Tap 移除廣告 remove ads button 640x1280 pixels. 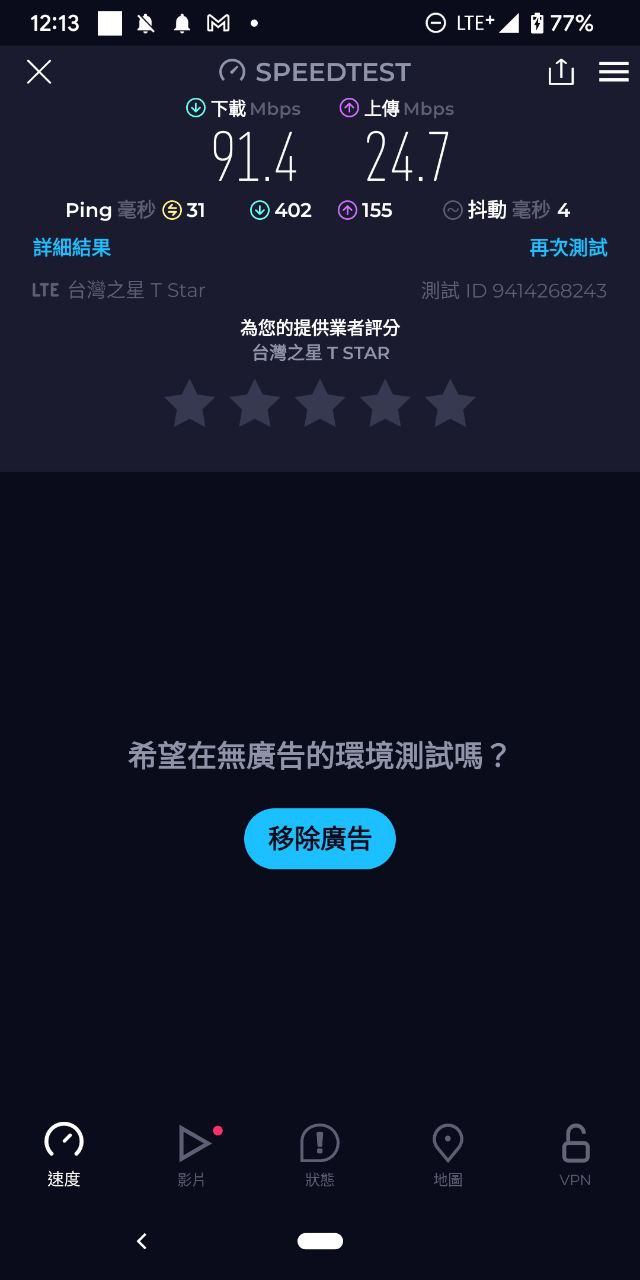pyautogui.click(x=320, y=838)
